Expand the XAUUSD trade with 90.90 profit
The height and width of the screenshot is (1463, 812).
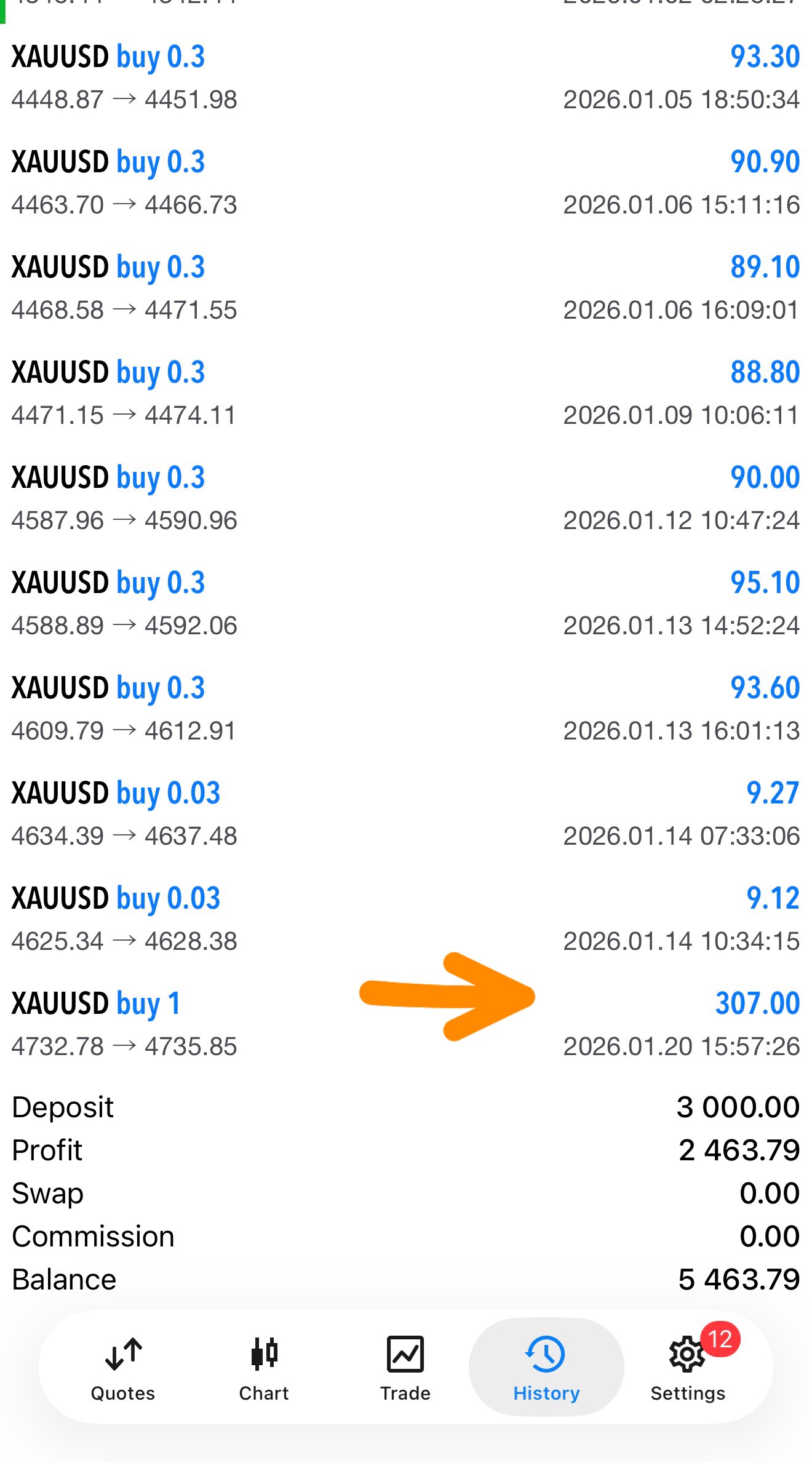pyautogui.click(x=405, y=183)
